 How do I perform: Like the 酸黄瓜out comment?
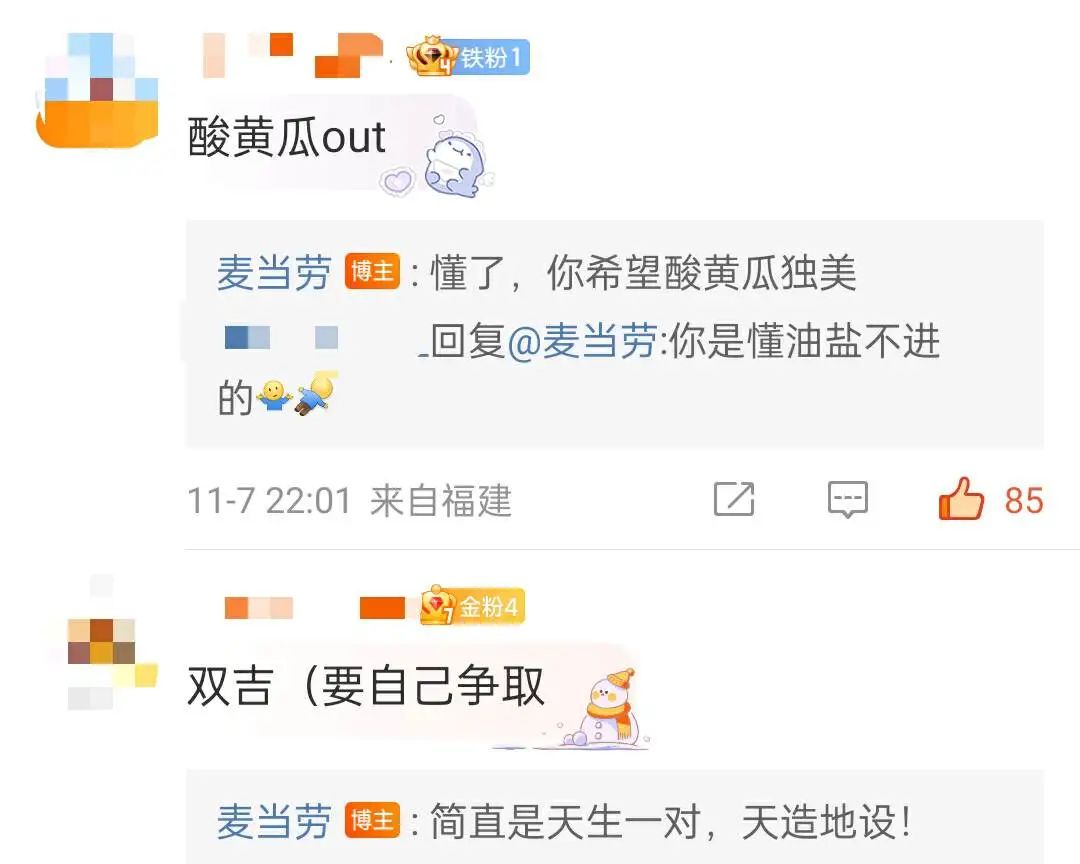coord(961,499)
